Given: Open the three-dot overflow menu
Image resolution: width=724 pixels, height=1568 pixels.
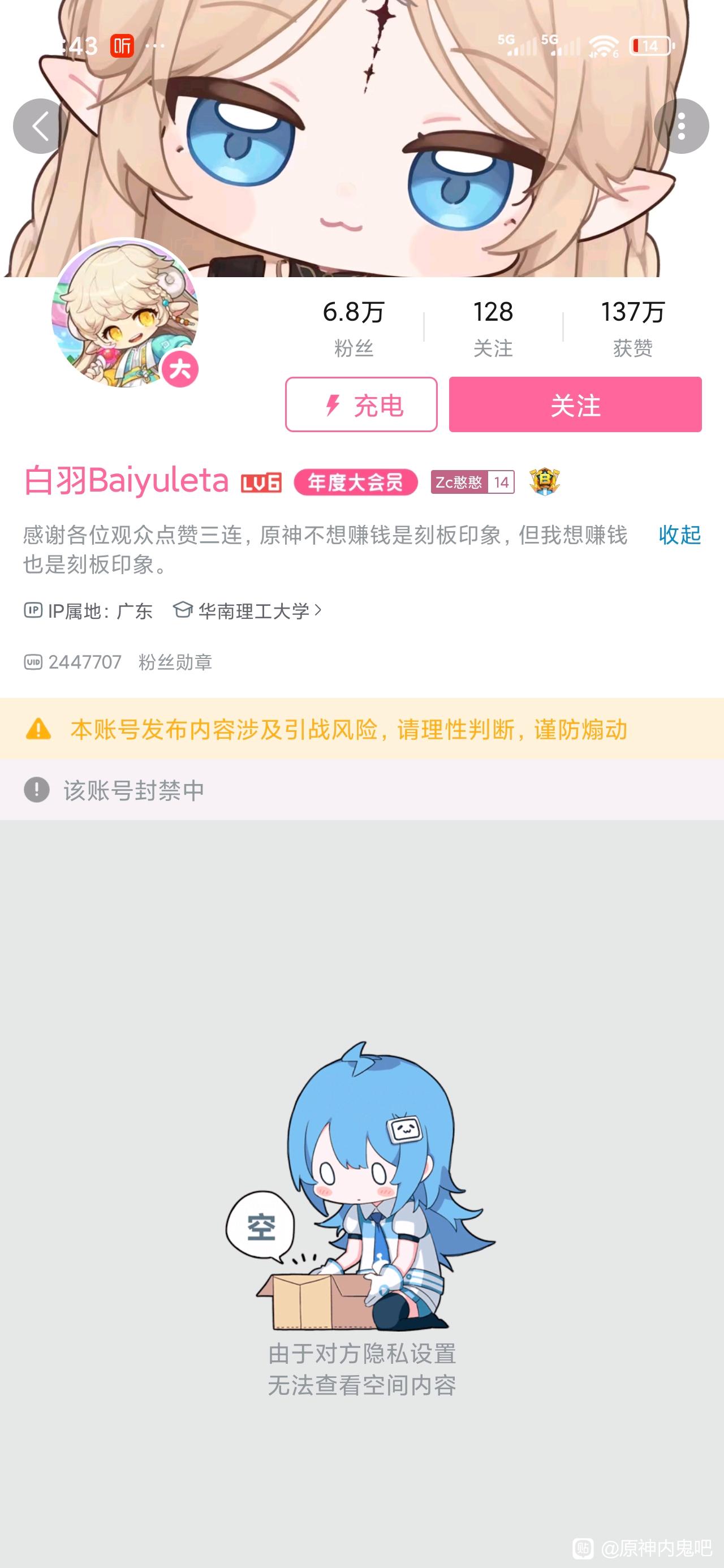Looking at the screenshot, I should (x=681, y=126).
